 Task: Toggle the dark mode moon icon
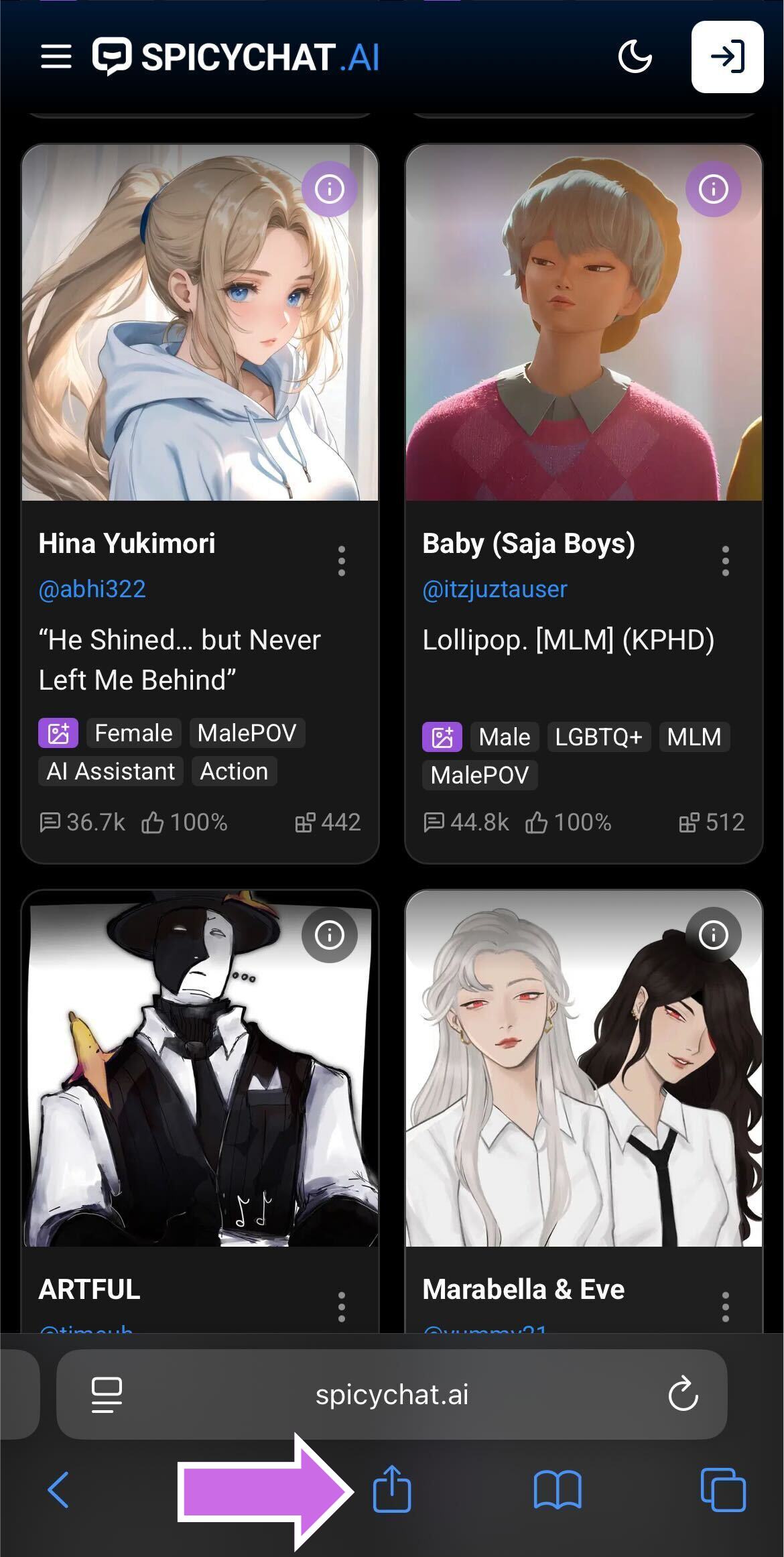click(x=635, y=56)
